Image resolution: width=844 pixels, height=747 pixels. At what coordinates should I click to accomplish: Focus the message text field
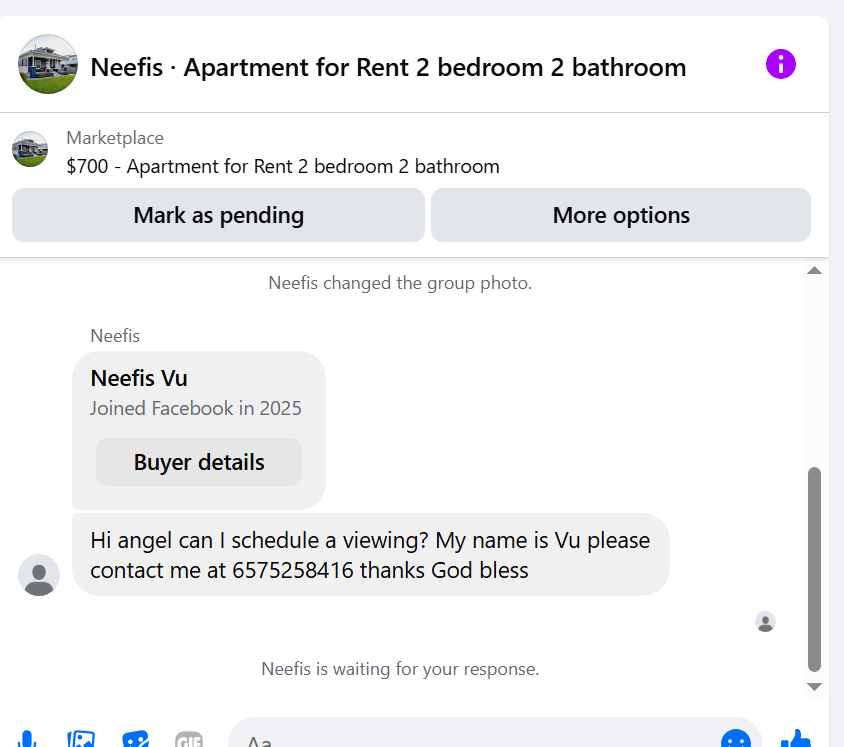[x=474, y=735]
